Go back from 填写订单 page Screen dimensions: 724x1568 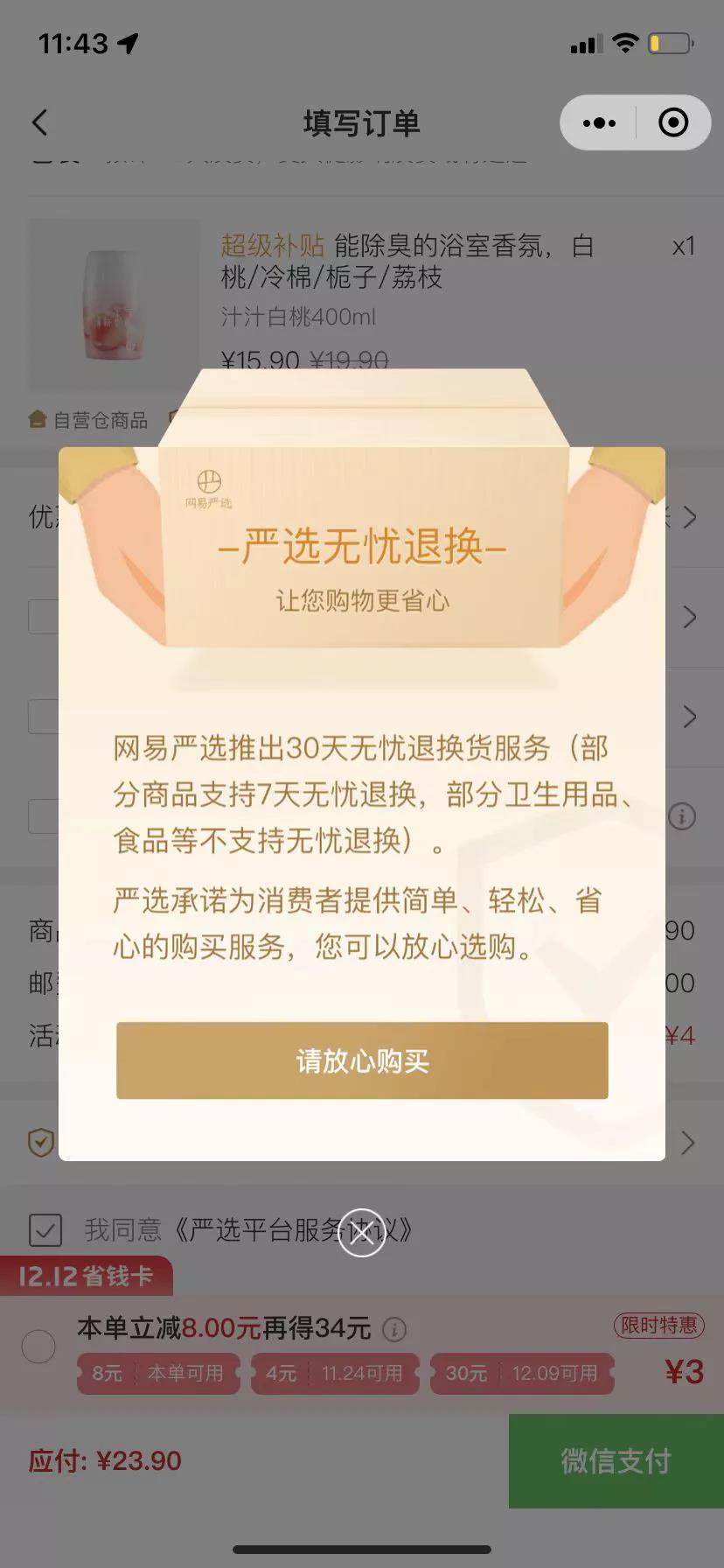pyautogui.click(x=40, y=122)
